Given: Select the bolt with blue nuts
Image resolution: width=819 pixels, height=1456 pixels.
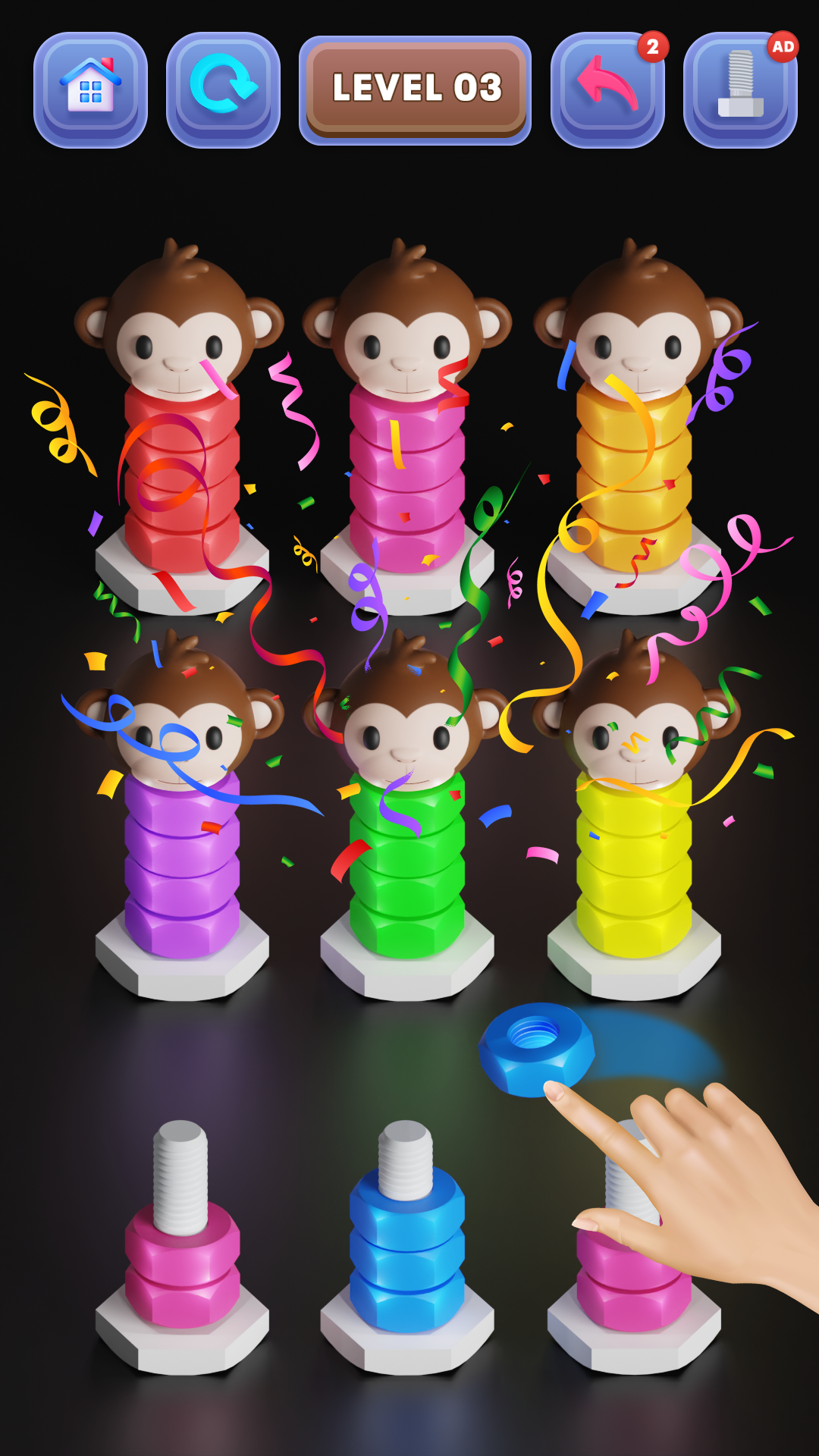Looking at the screenshot, I should [407, 1244].
